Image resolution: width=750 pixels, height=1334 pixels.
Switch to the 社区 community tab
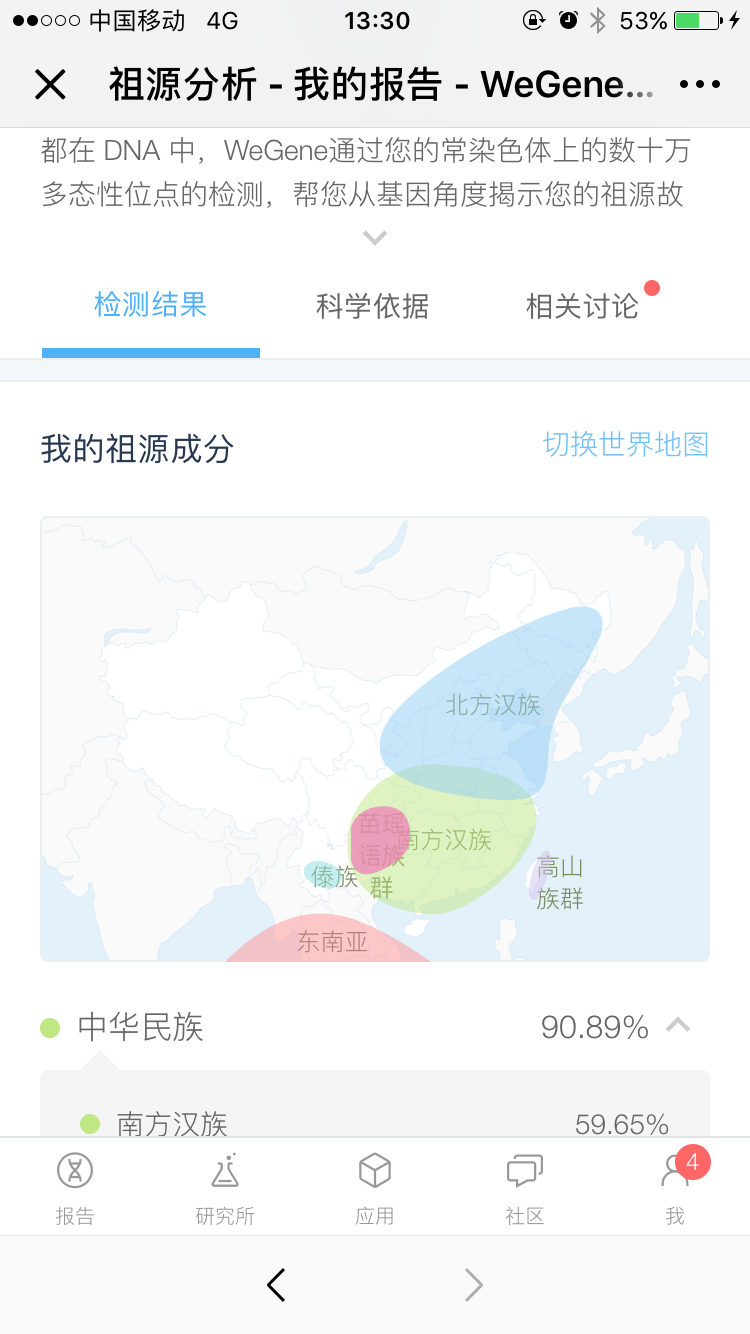[525, 1188]
